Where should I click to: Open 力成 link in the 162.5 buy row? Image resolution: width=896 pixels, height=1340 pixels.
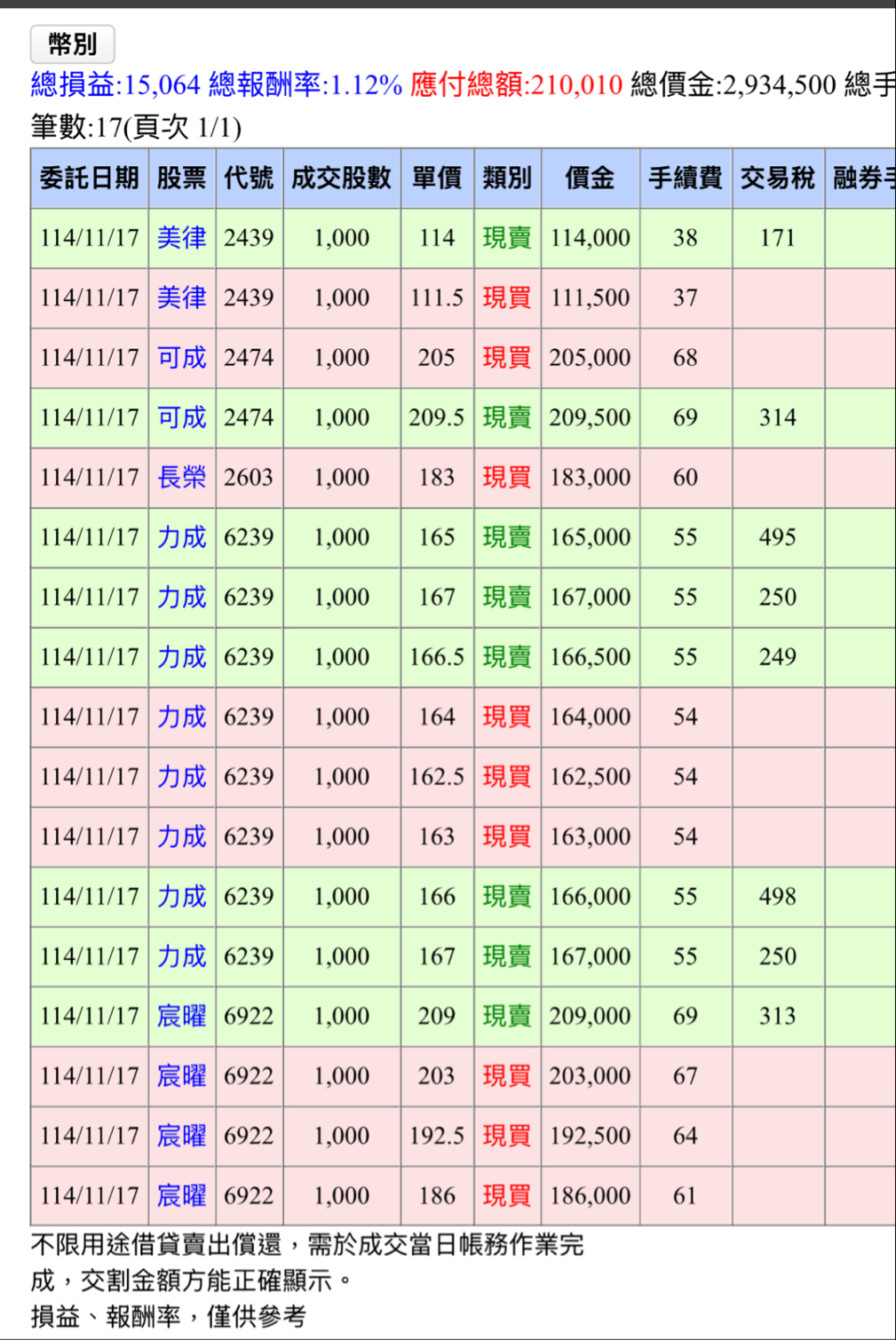click(181, 776)
